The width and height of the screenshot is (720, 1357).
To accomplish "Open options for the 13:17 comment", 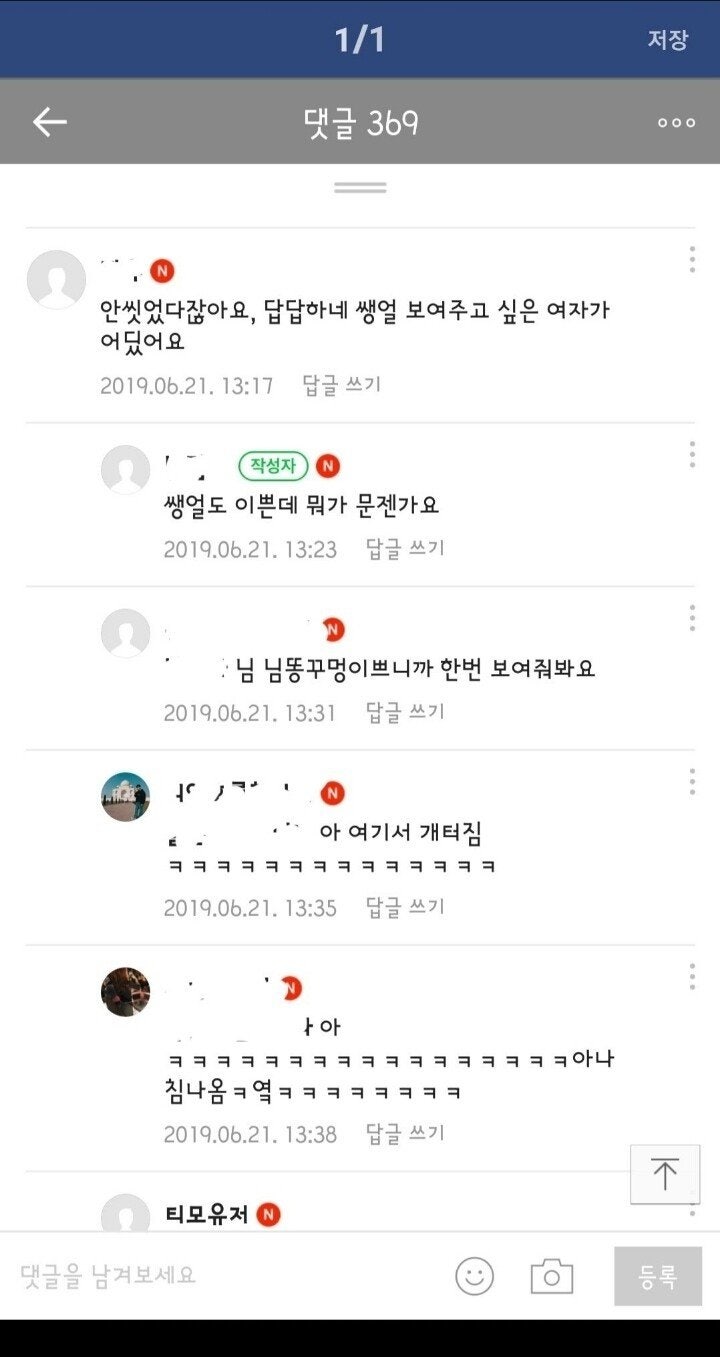I will pyautogui.click(x=692, y=259).
